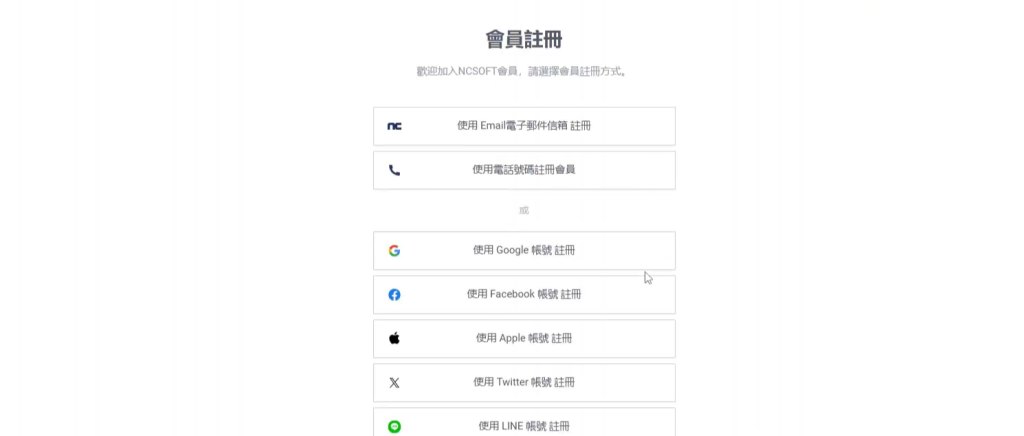The width and height of the screenshot is (1024, 436).
Task: Register using Email 電子郵件信箱
Action: point(524,126)
